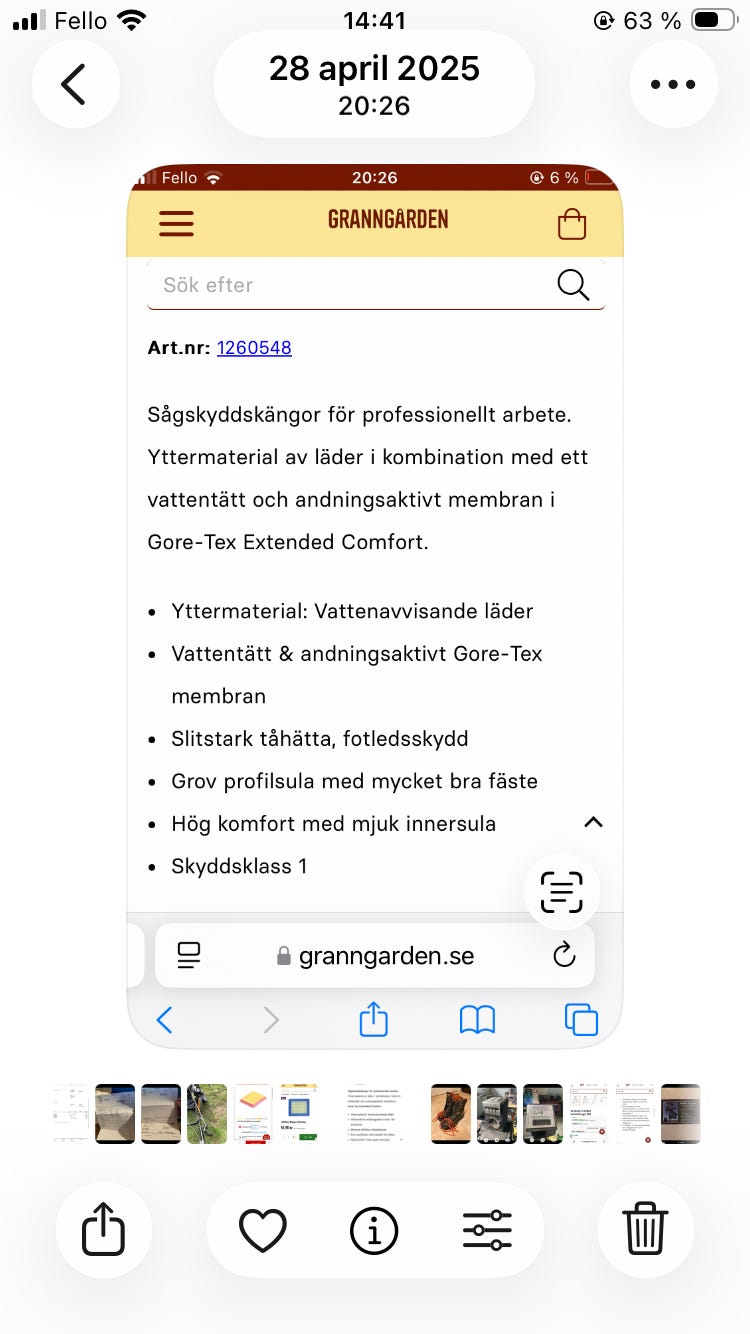
Task: Open more options via the ellipsis
Action: click(x=672, y=84)
